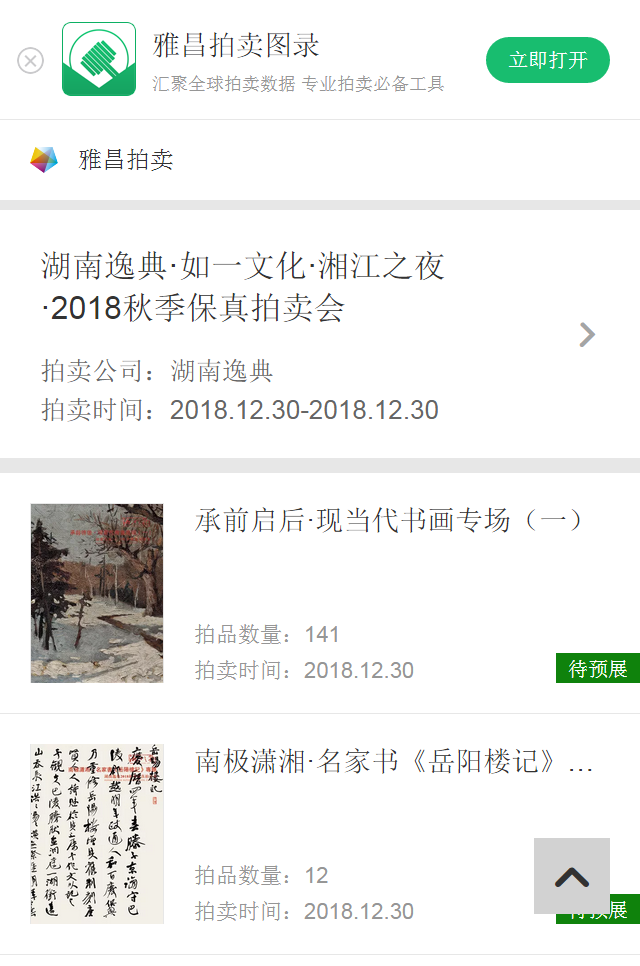
Task: Tap the back-to-top arrow button
Action: coord(571,876)
